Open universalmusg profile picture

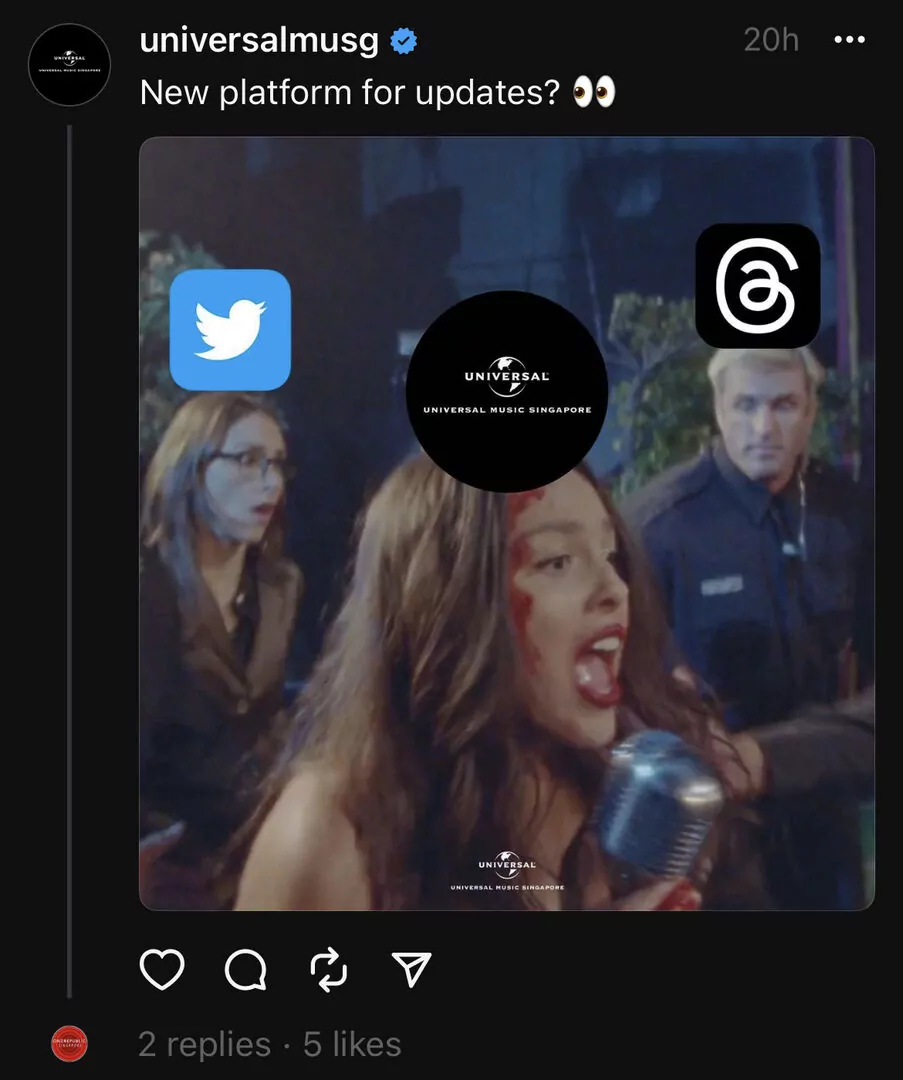tap(69, 65)
